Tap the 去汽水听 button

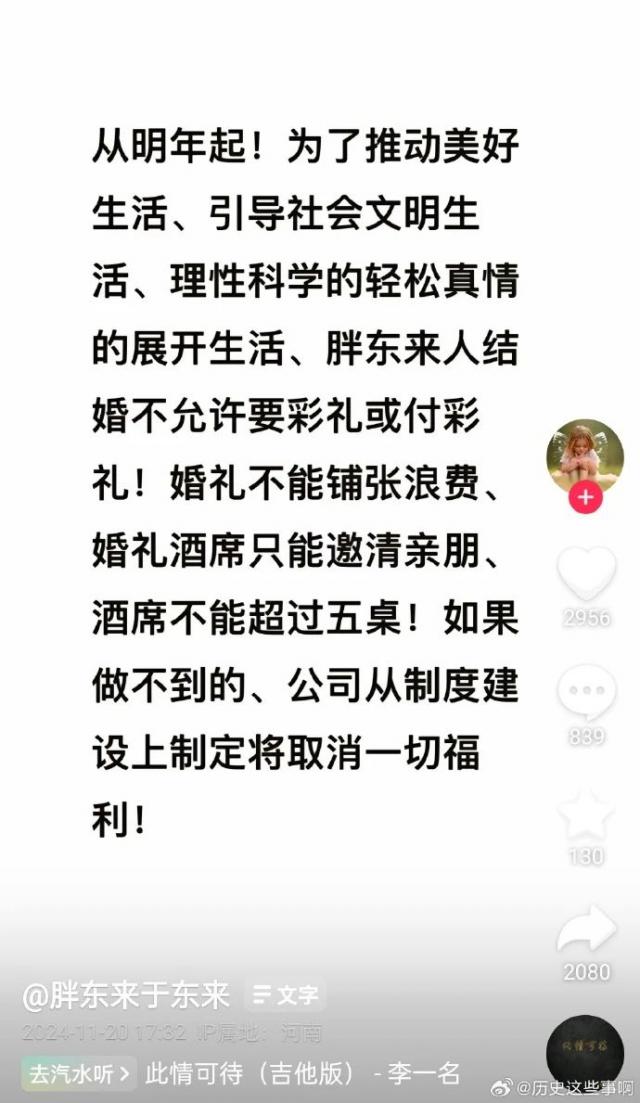click(x=80, y=1075)
